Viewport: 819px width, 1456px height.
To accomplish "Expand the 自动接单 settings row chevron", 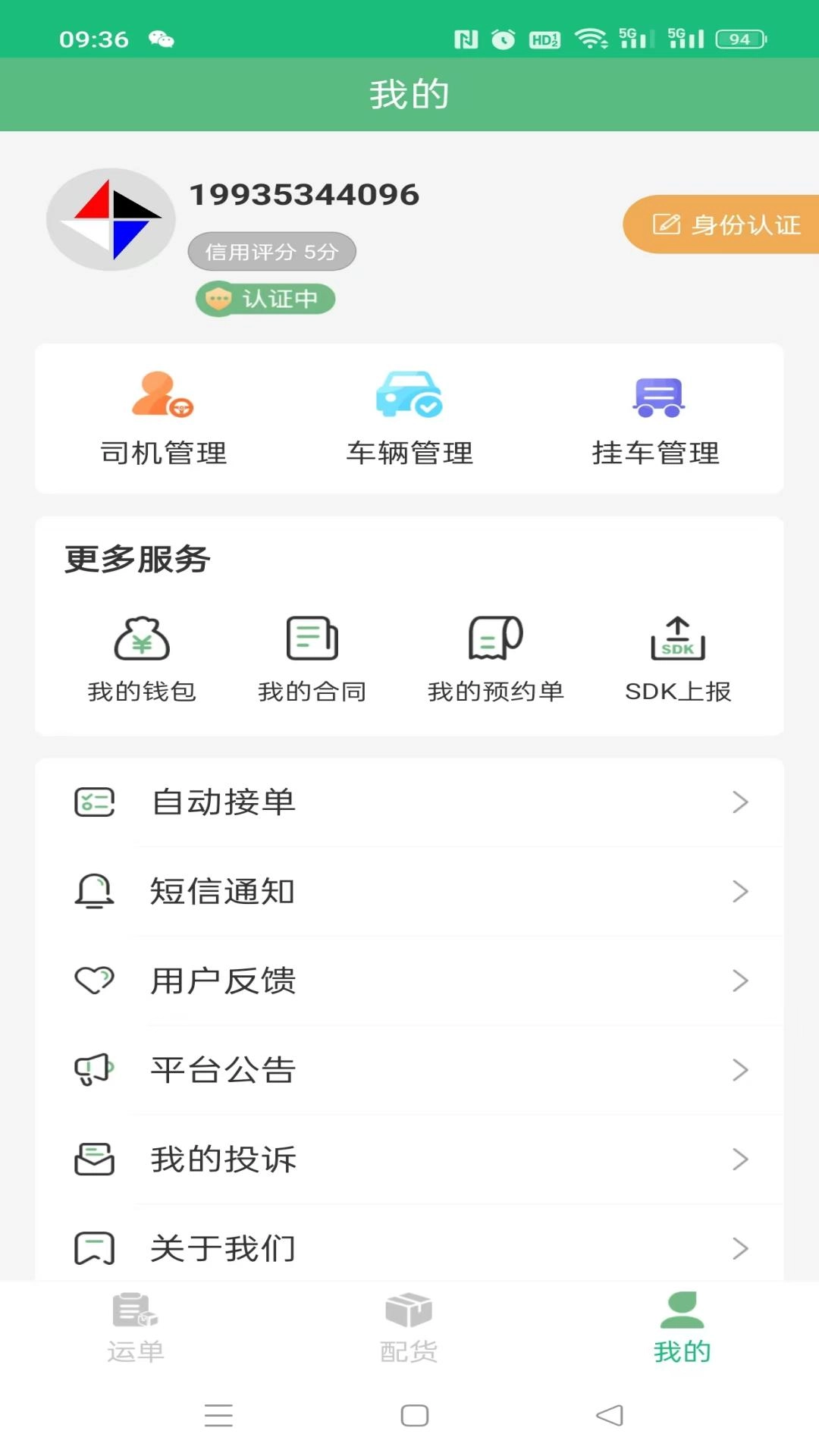I will [x=739, y=802].
